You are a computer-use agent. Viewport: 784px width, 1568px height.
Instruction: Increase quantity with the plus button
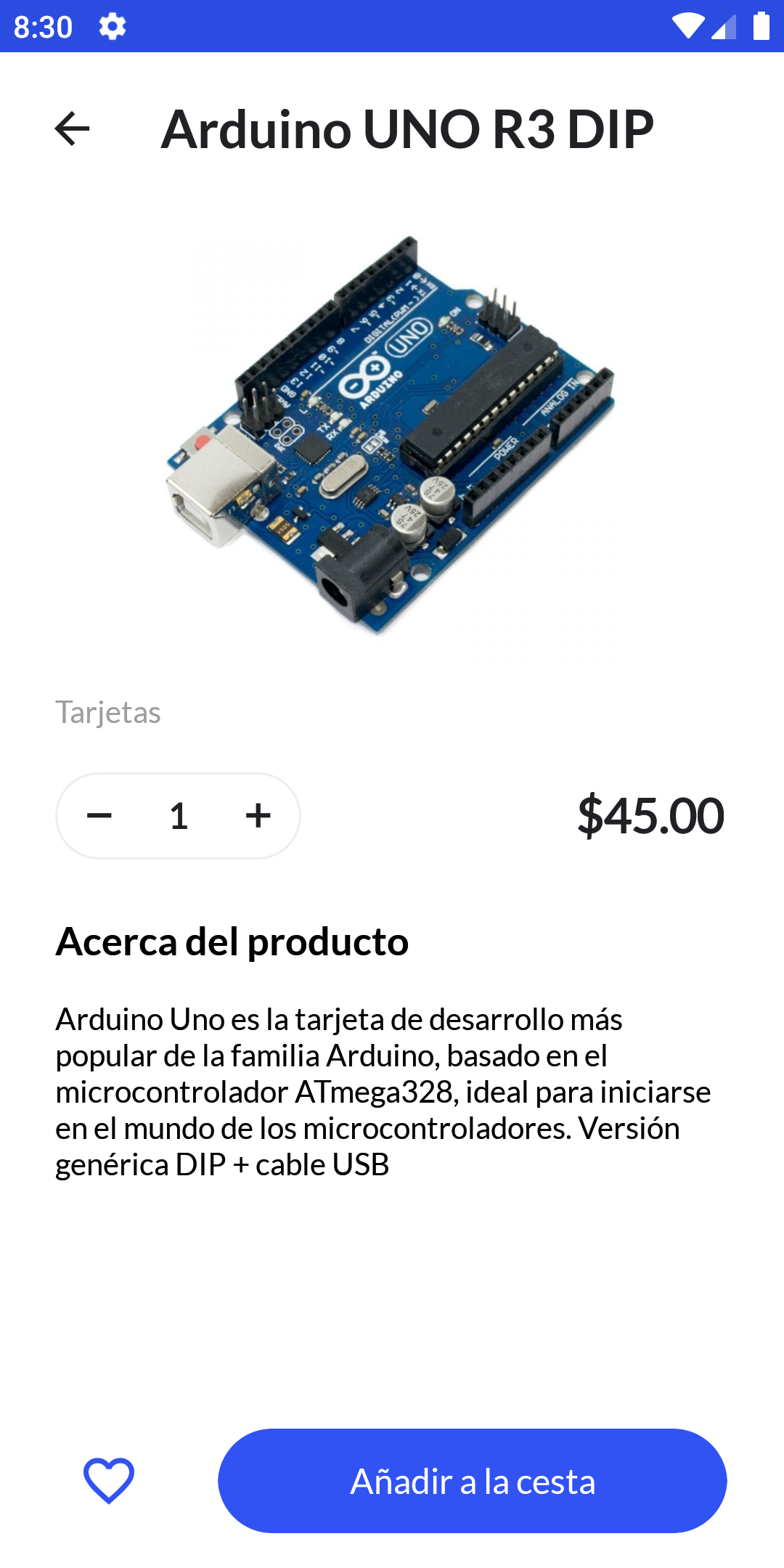258,816
